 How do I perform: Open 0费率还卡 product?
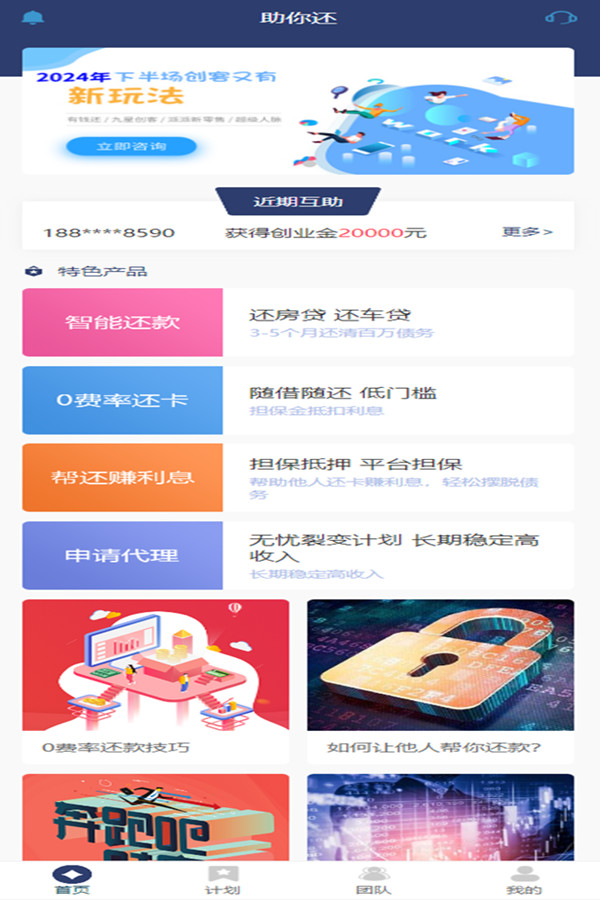coord(123,400)
